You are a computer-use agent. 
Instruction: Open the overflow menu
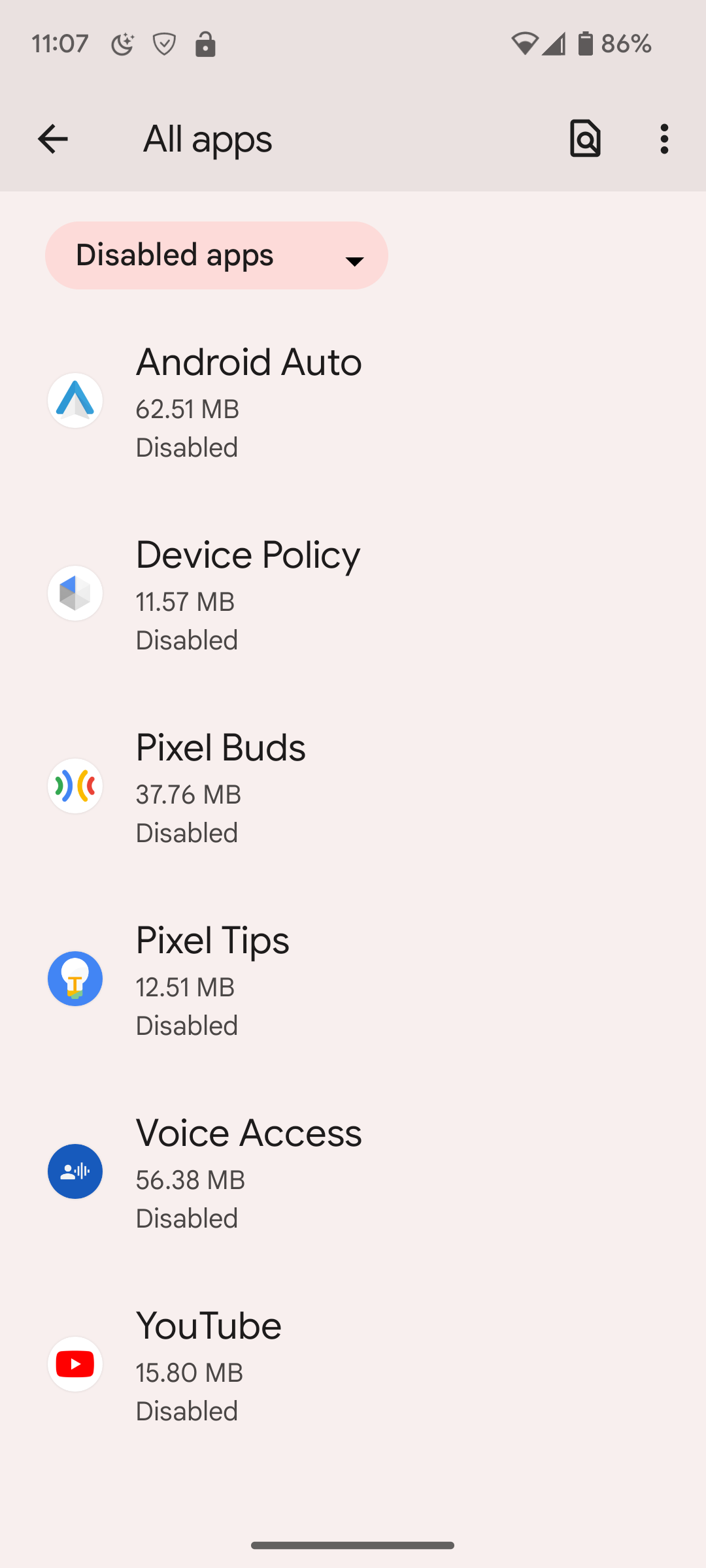664,139
